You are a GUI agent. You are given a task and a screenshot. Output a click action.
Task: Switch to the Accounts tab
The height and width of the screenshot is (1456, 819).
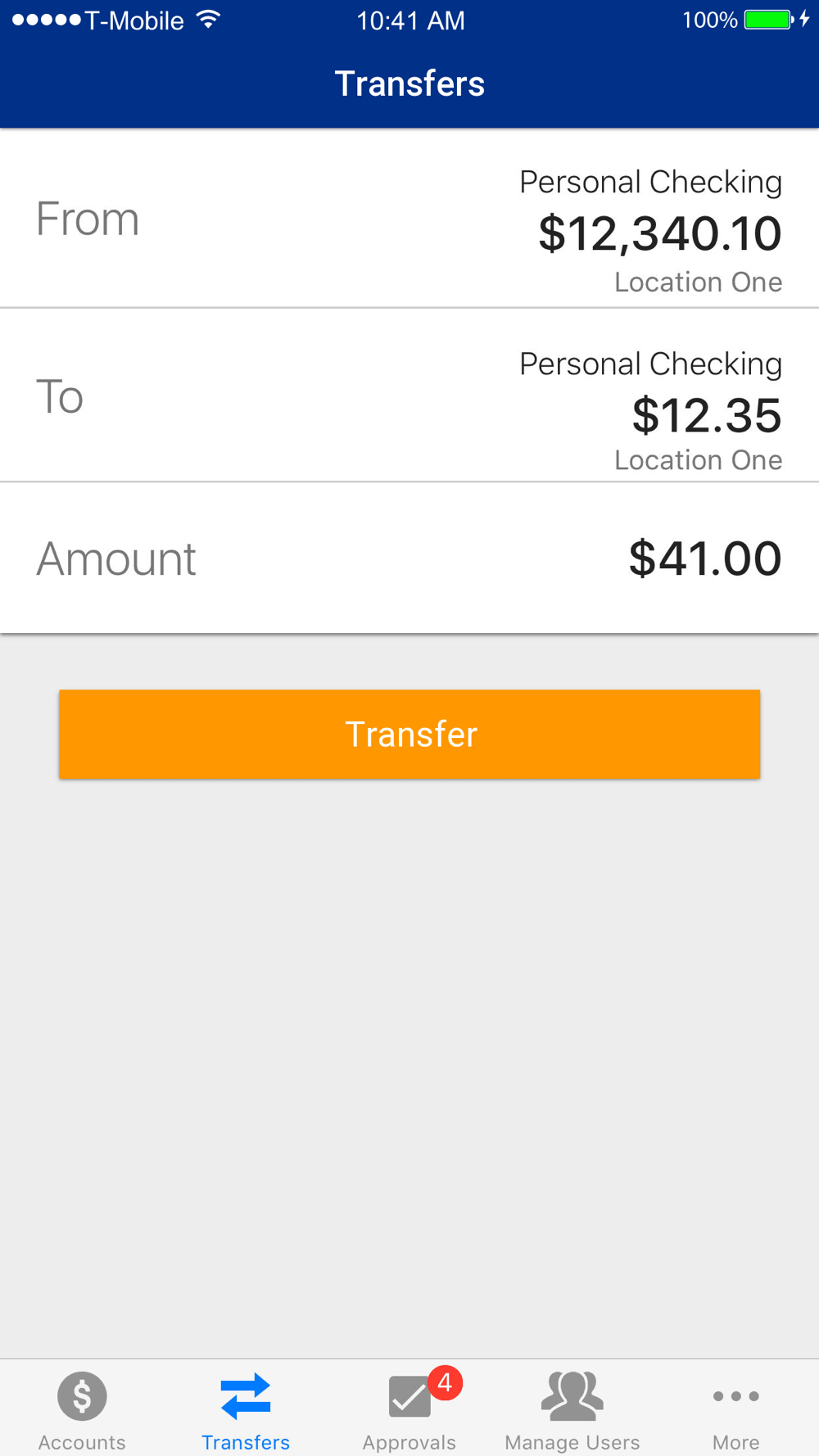(82, 1410)
